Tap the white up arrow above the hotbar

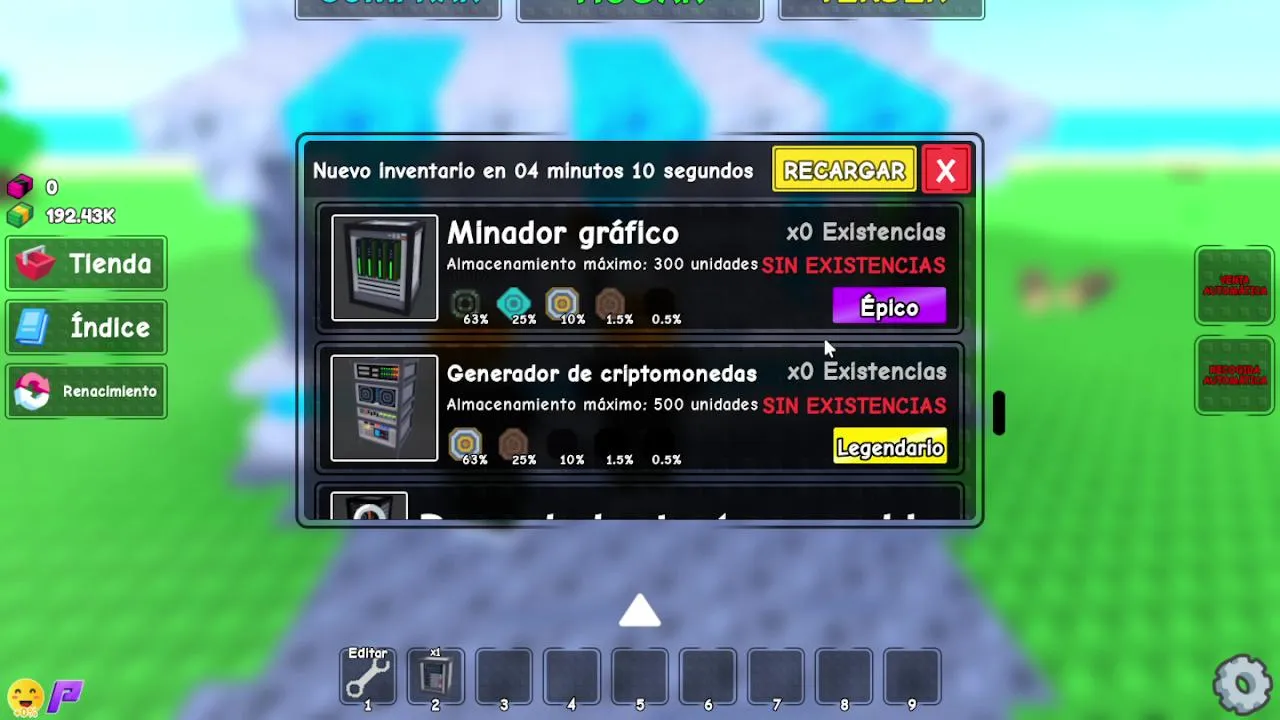pyautogui.click(x=640, y=611)
